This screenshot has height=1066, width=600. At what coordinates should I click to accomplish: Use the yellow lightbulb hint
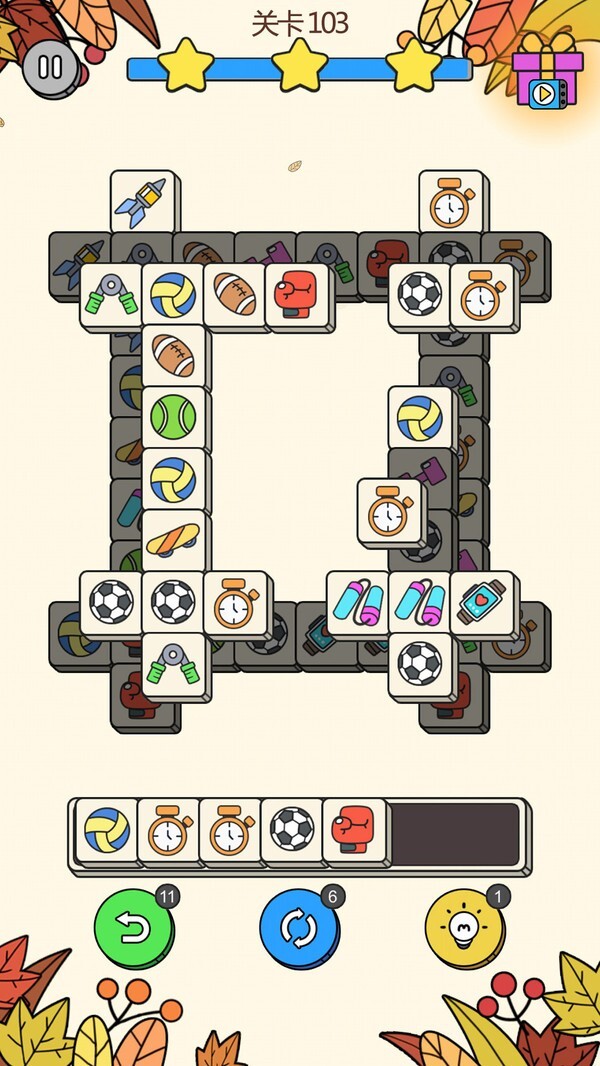465,927
